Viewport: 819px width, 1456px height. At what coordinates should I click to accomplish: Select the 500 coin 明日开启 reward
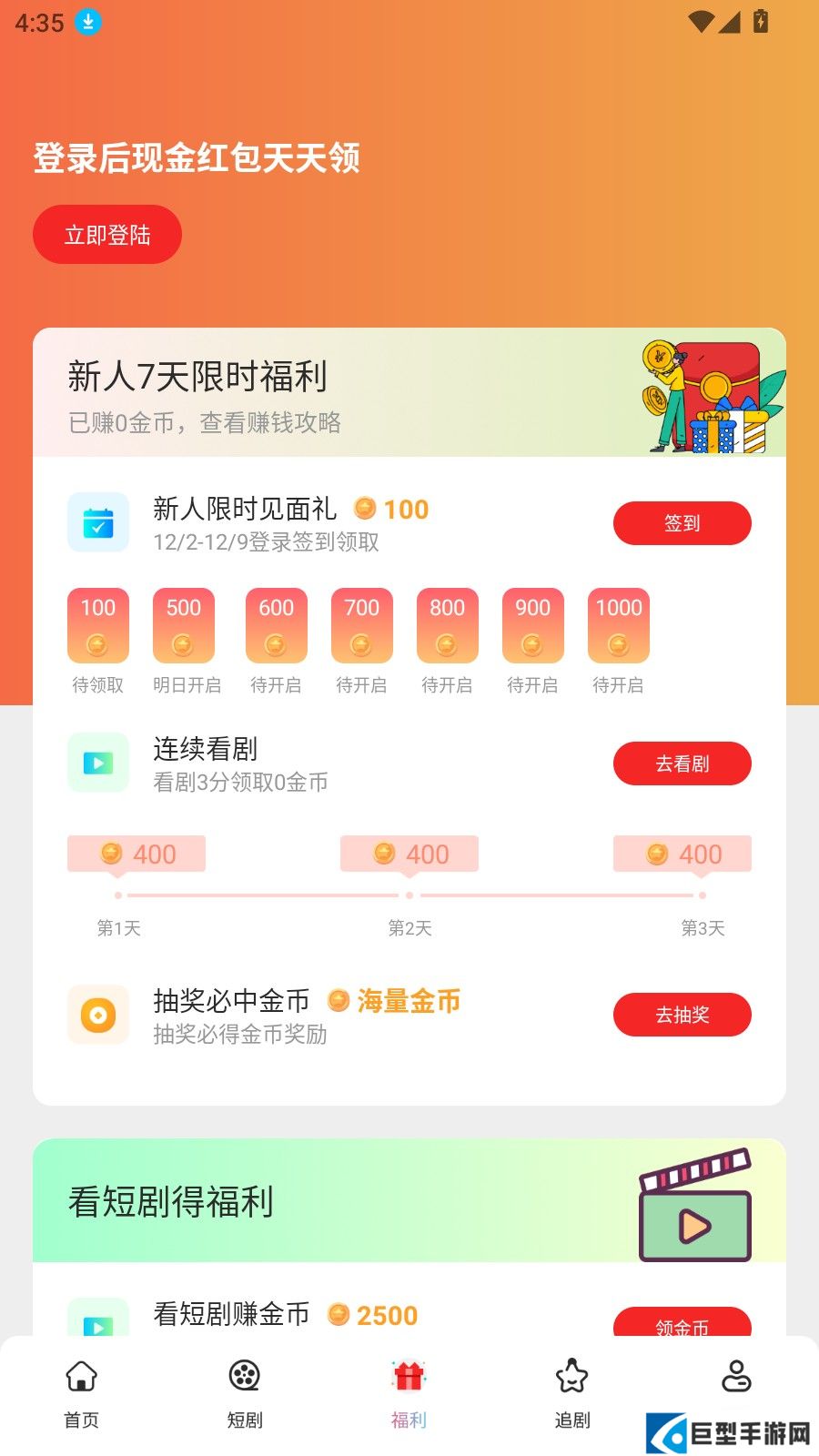pos(184,626)
